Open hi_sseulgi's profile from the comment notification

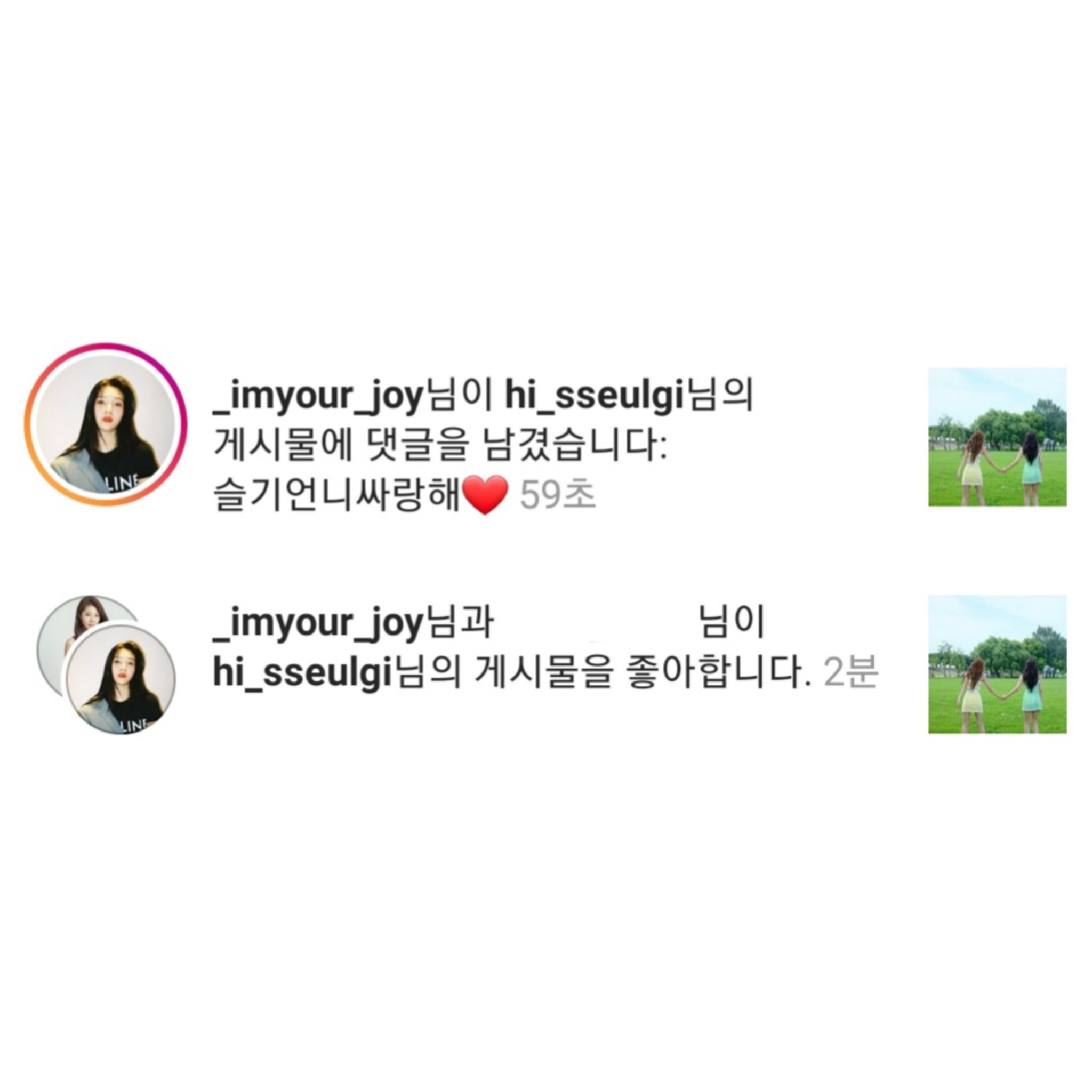point(594,396)
